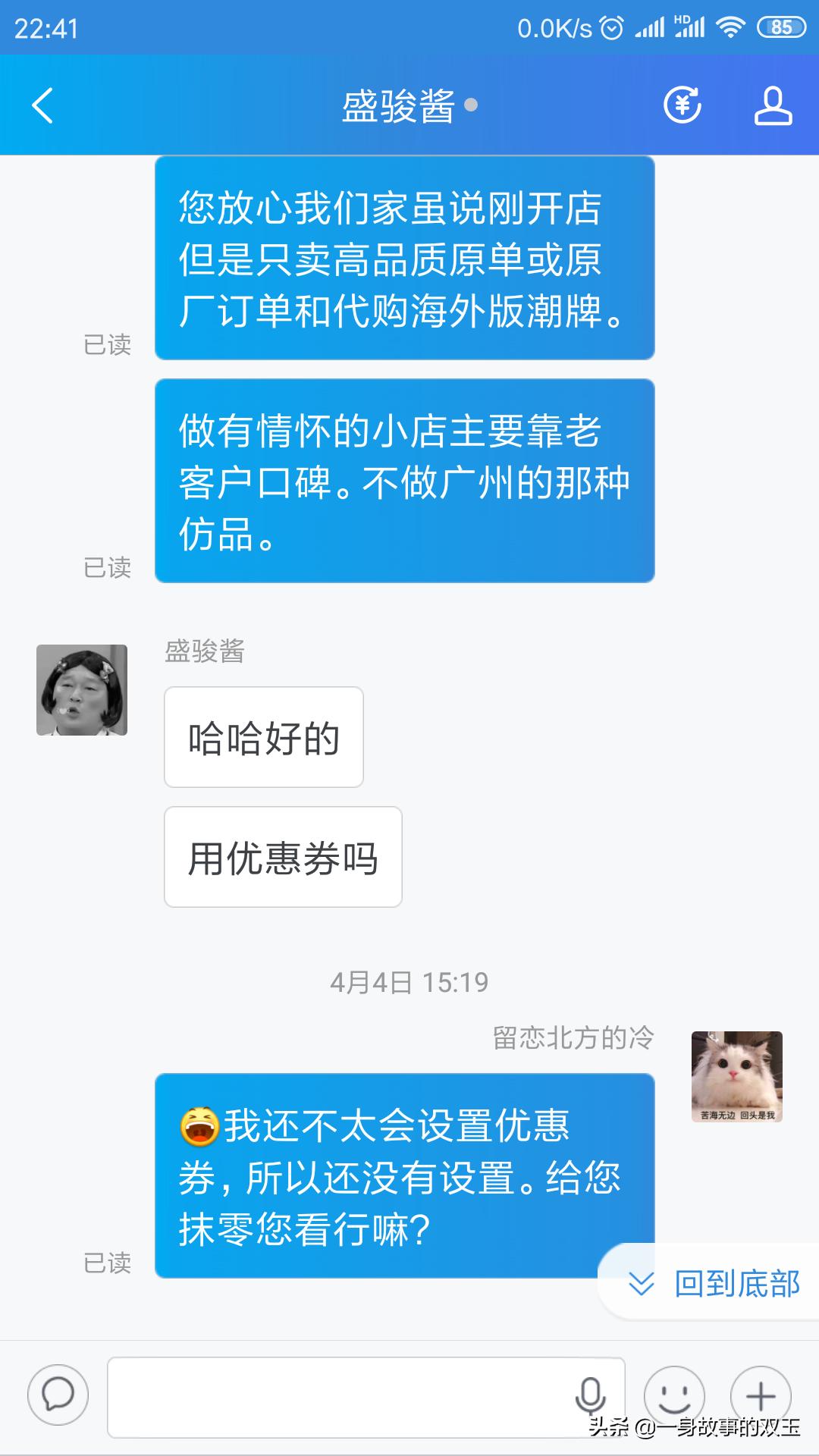Tap the back arrow to leave the chat
The height and width of the screenshot is (1456, 819).
point(42,106)
